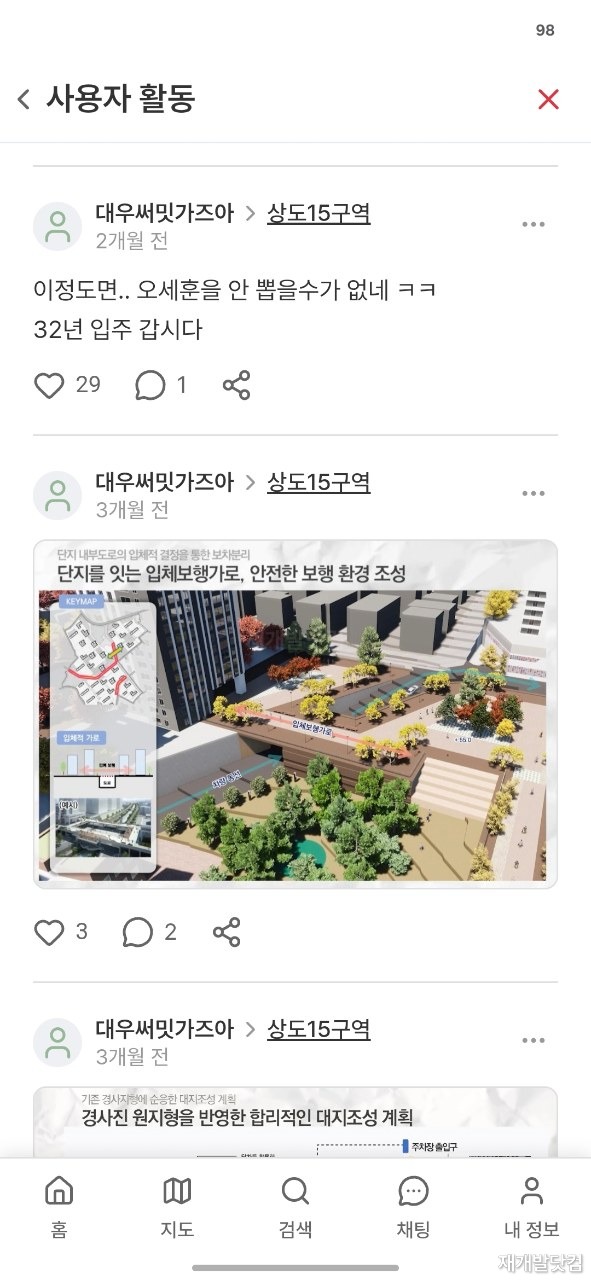Open the 입체보행가로 image post
Screen dimensions: 591x1280
point(295,714)
